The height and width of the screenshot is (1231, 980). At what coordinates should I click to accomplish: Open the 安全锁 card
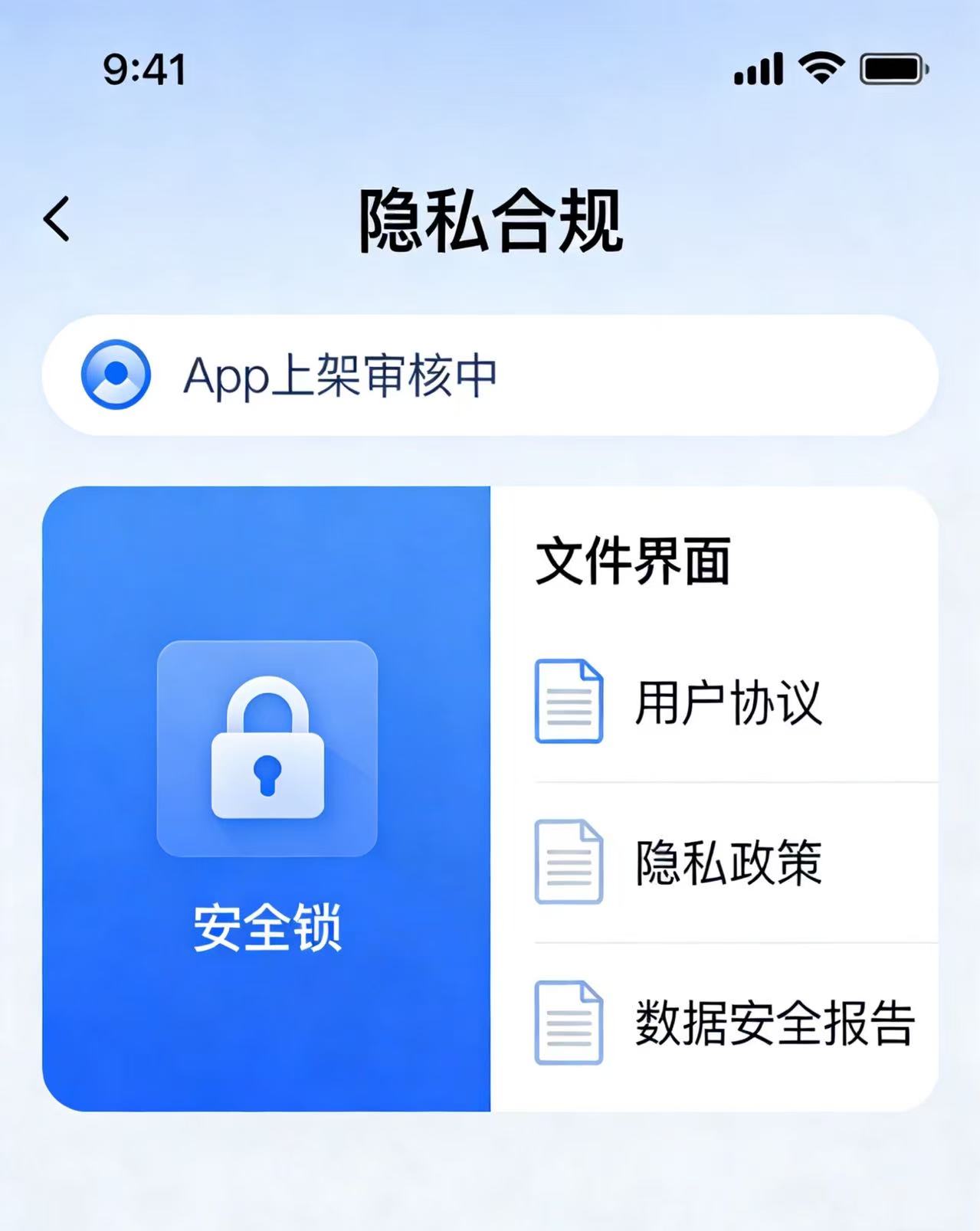(267, 798)
